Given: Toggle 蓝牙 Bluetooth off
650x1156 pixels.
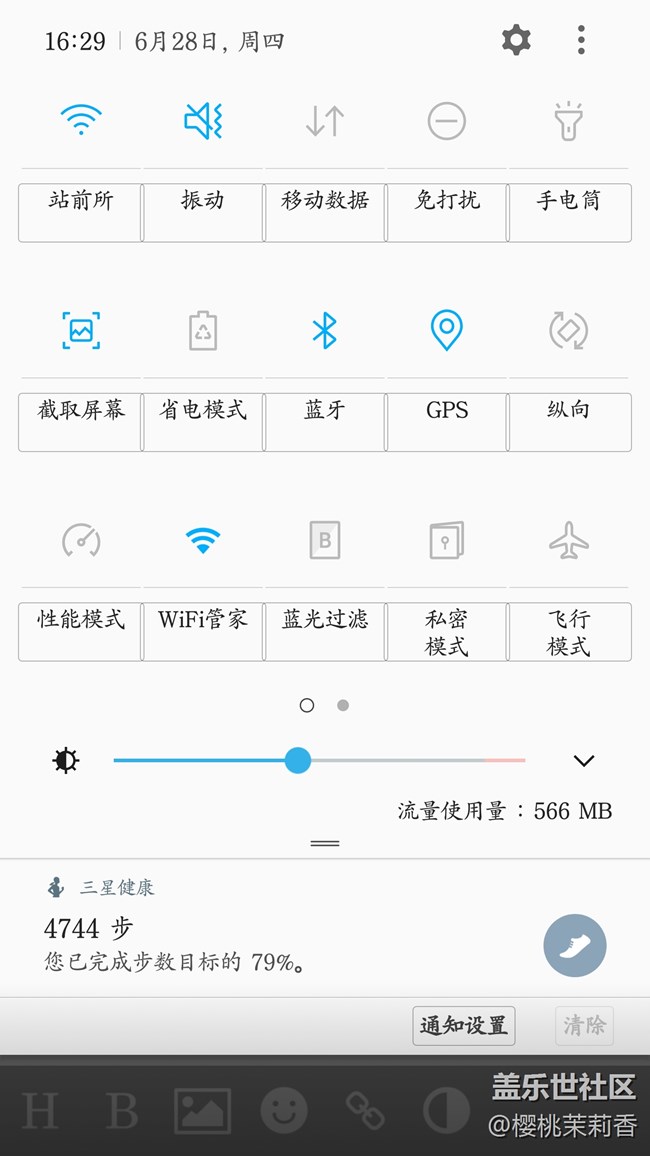Looking at the screenshot, I should [325, 330].
